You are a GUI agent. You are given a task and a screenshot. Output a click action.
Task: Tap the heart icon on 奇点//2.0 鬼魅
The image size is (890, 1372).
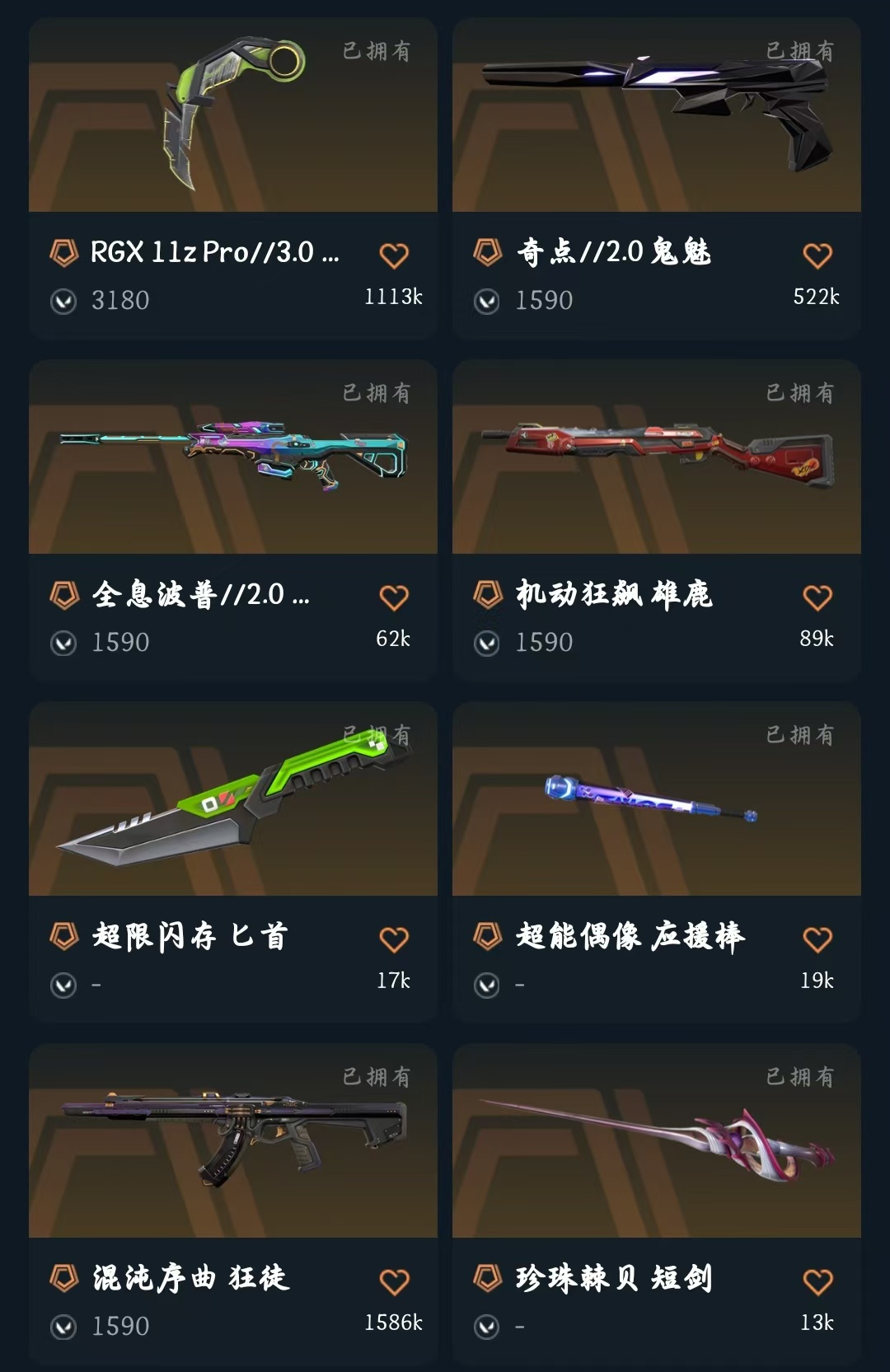[x=817, y=255]
